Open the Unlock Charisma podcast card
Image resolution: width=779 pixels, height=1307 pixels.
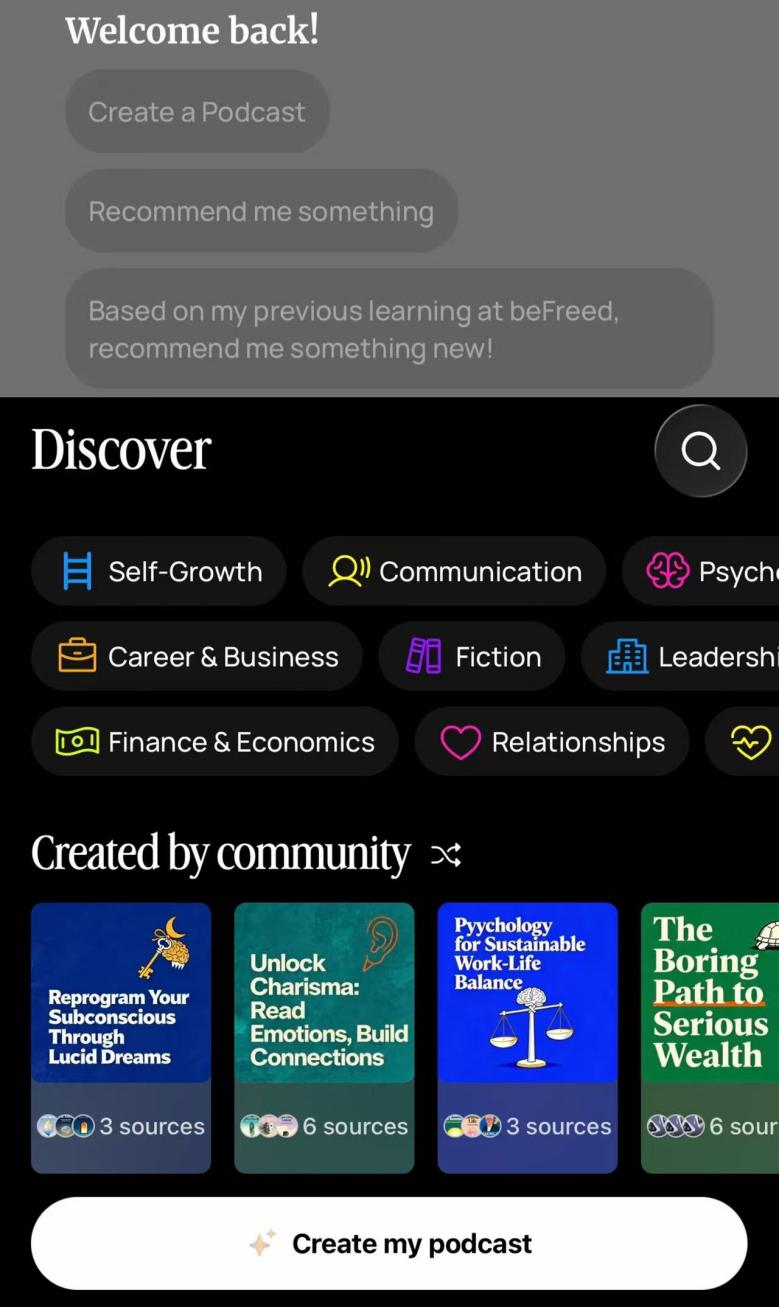tap(324, 1037)
